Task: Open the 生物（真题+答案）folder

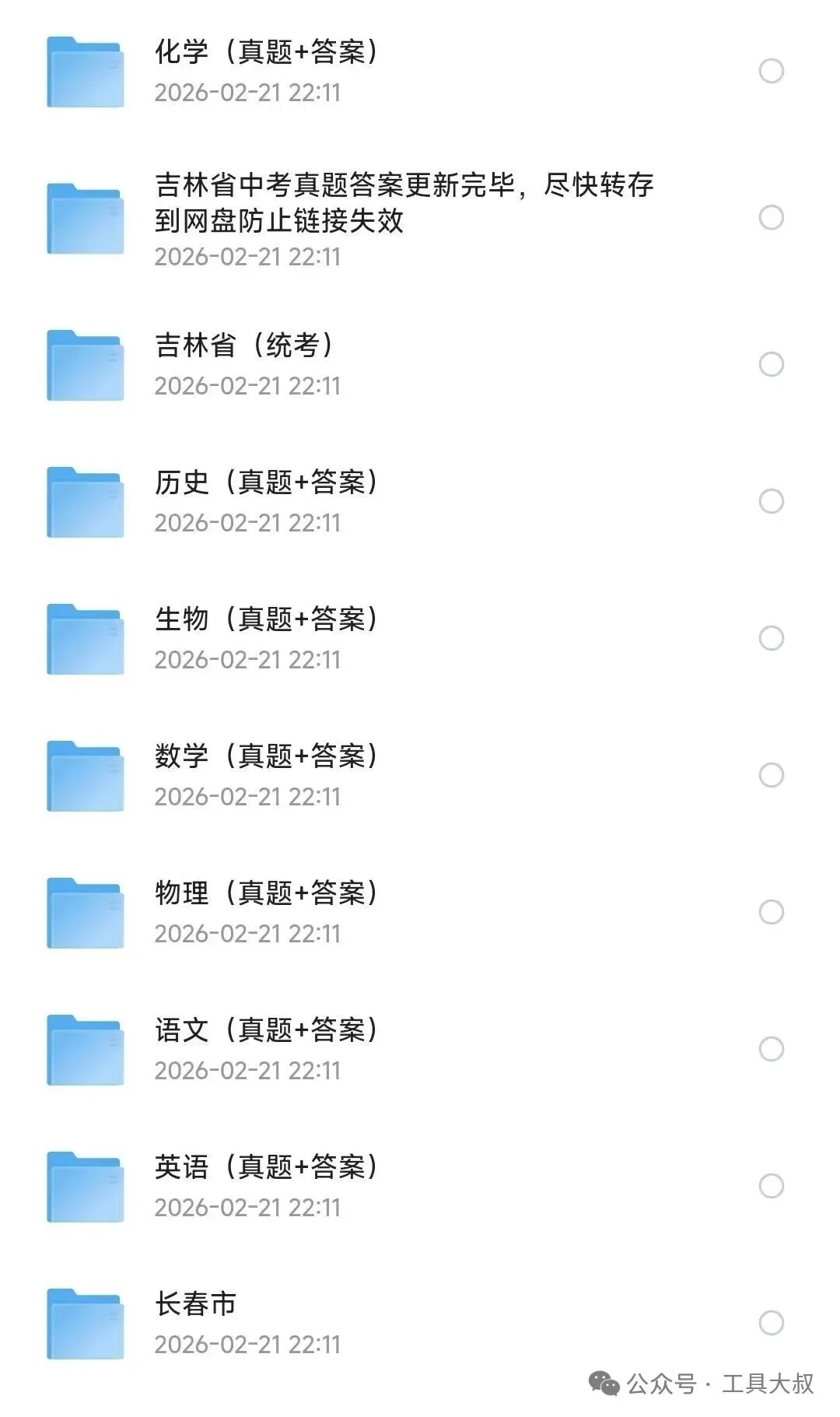Action: 266,619
